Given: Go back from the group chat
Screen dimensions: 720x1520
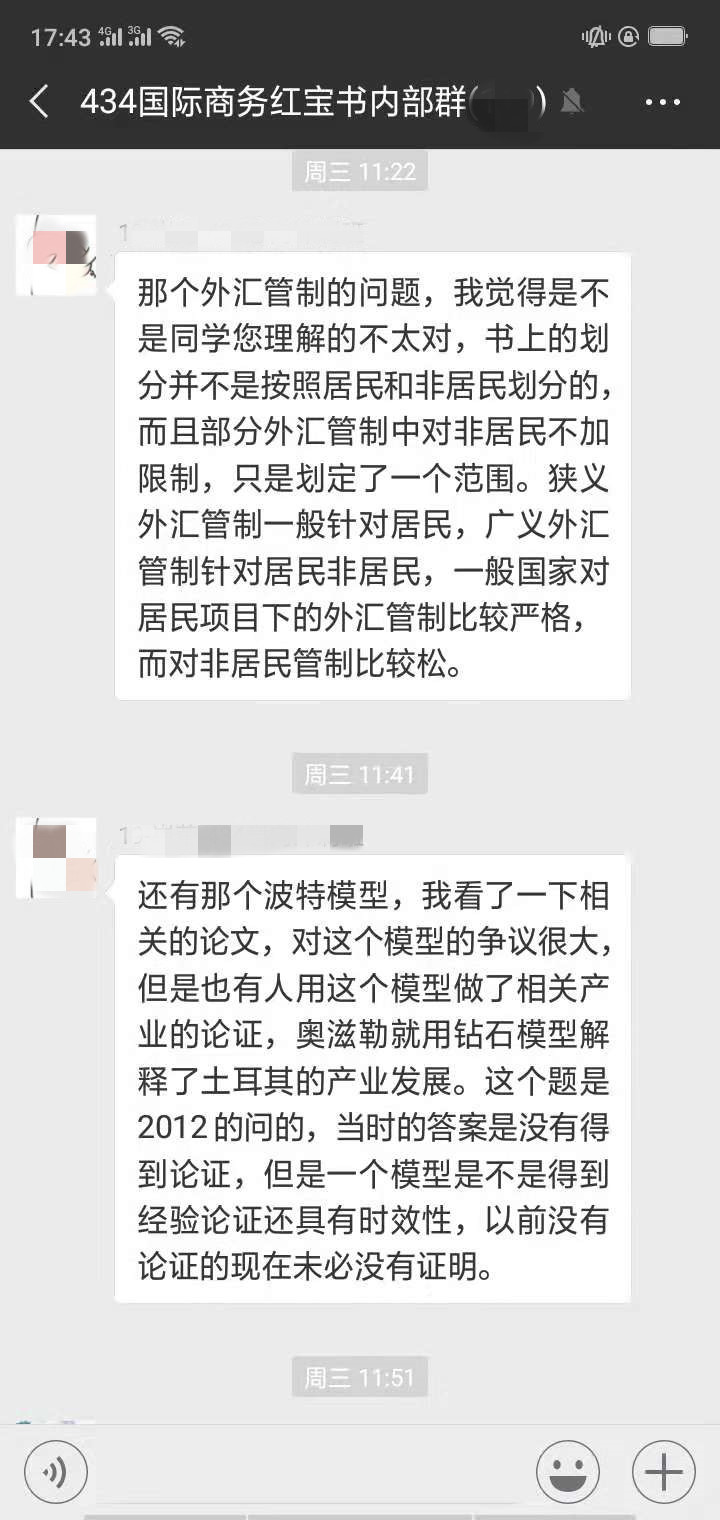Looking at the screenshot, I should [x=39, y=101].
